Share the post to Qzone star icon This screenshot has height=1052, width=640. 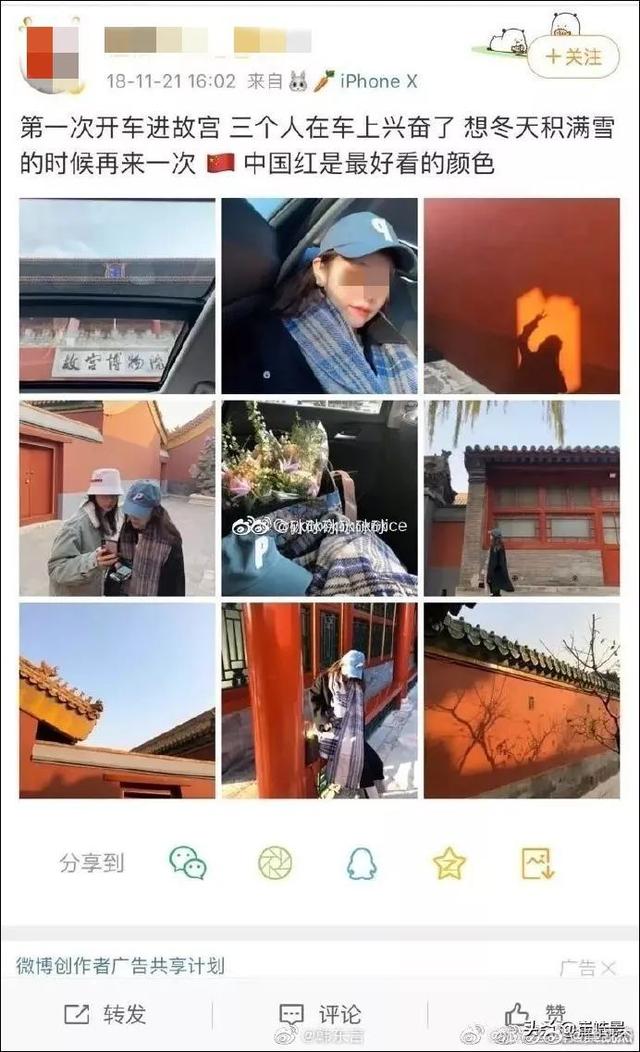coord(449,862)
